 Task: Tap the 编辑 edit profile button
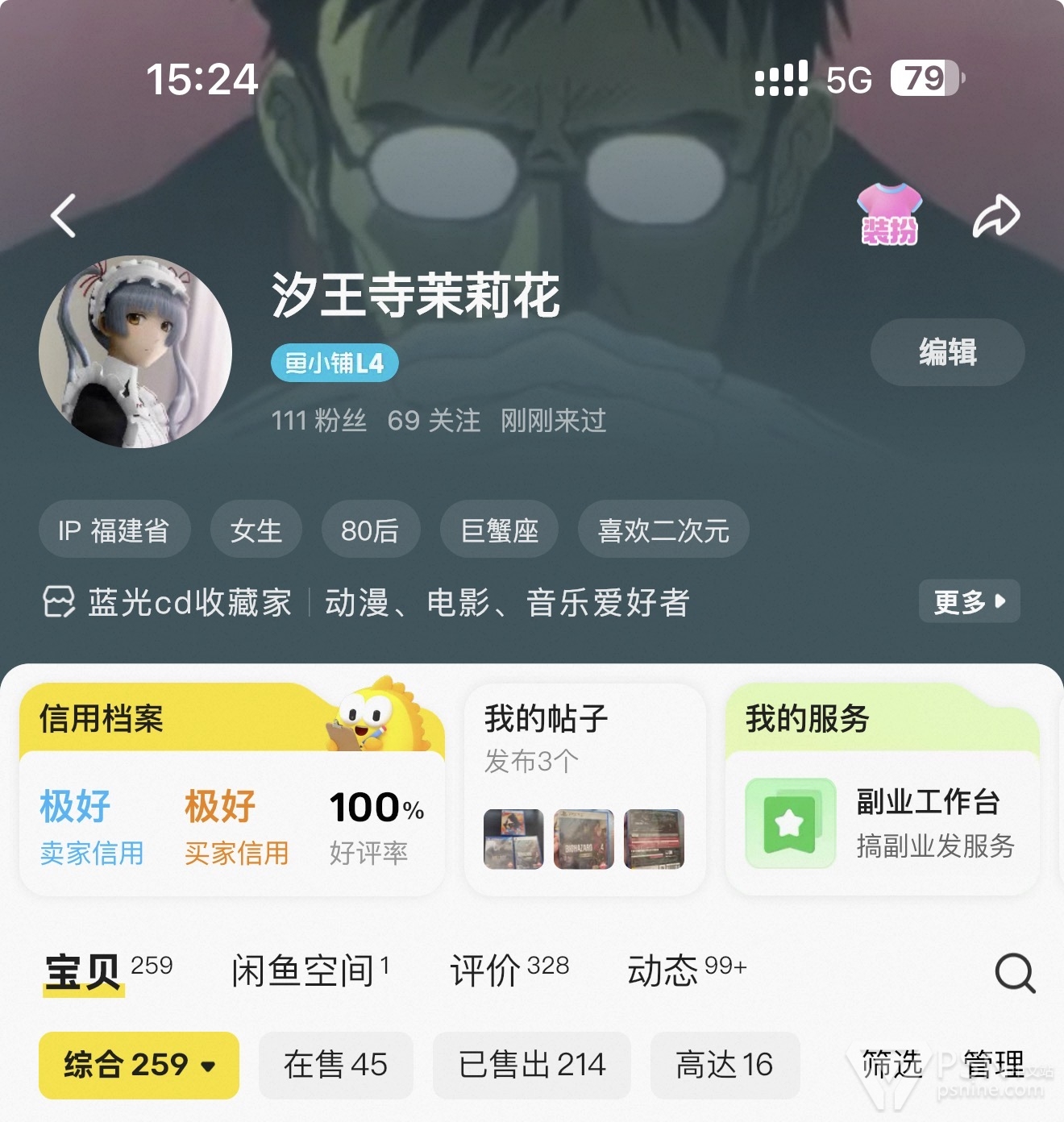pos(947,352)
